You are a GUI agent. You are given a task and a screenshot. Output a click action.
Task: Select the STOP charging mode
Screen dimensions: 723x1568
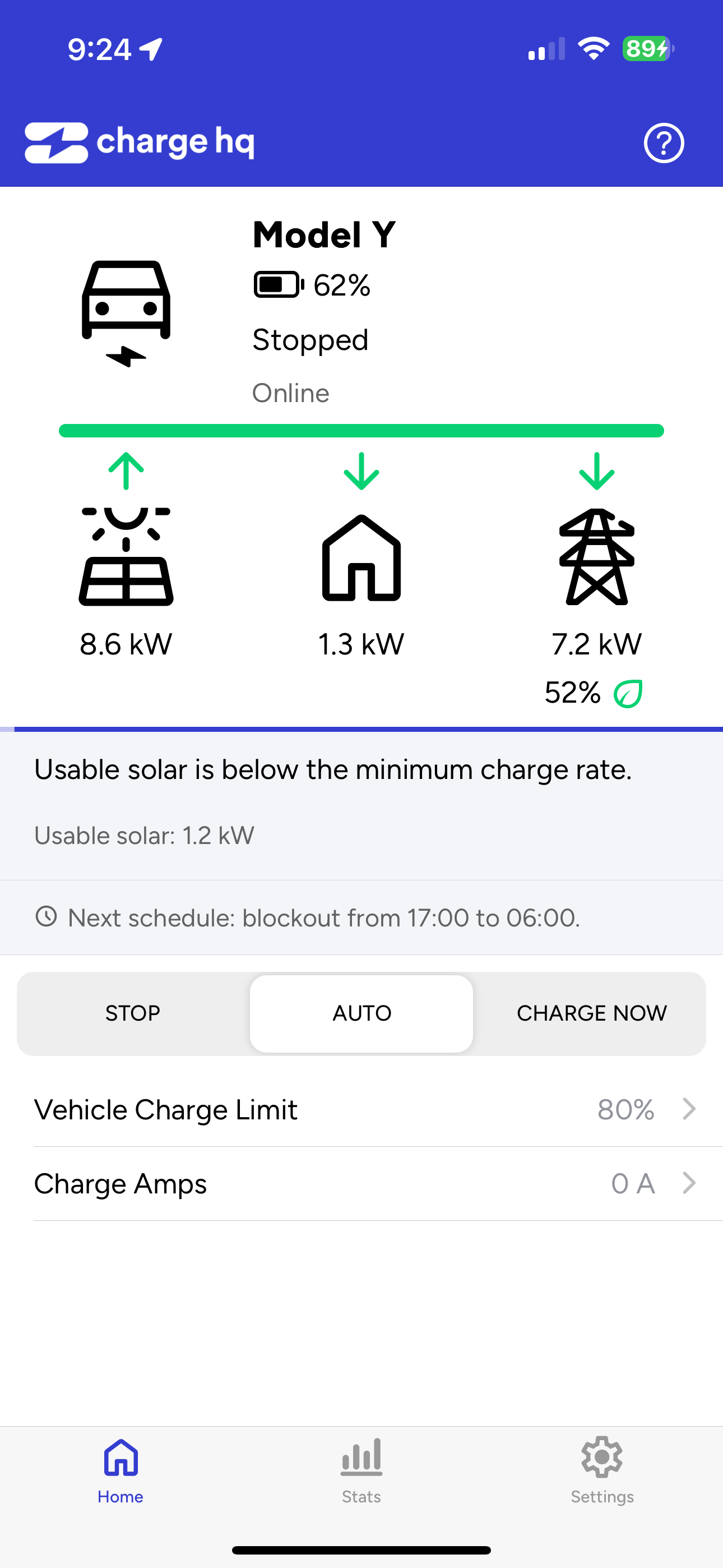click(x=133, y=1013)
